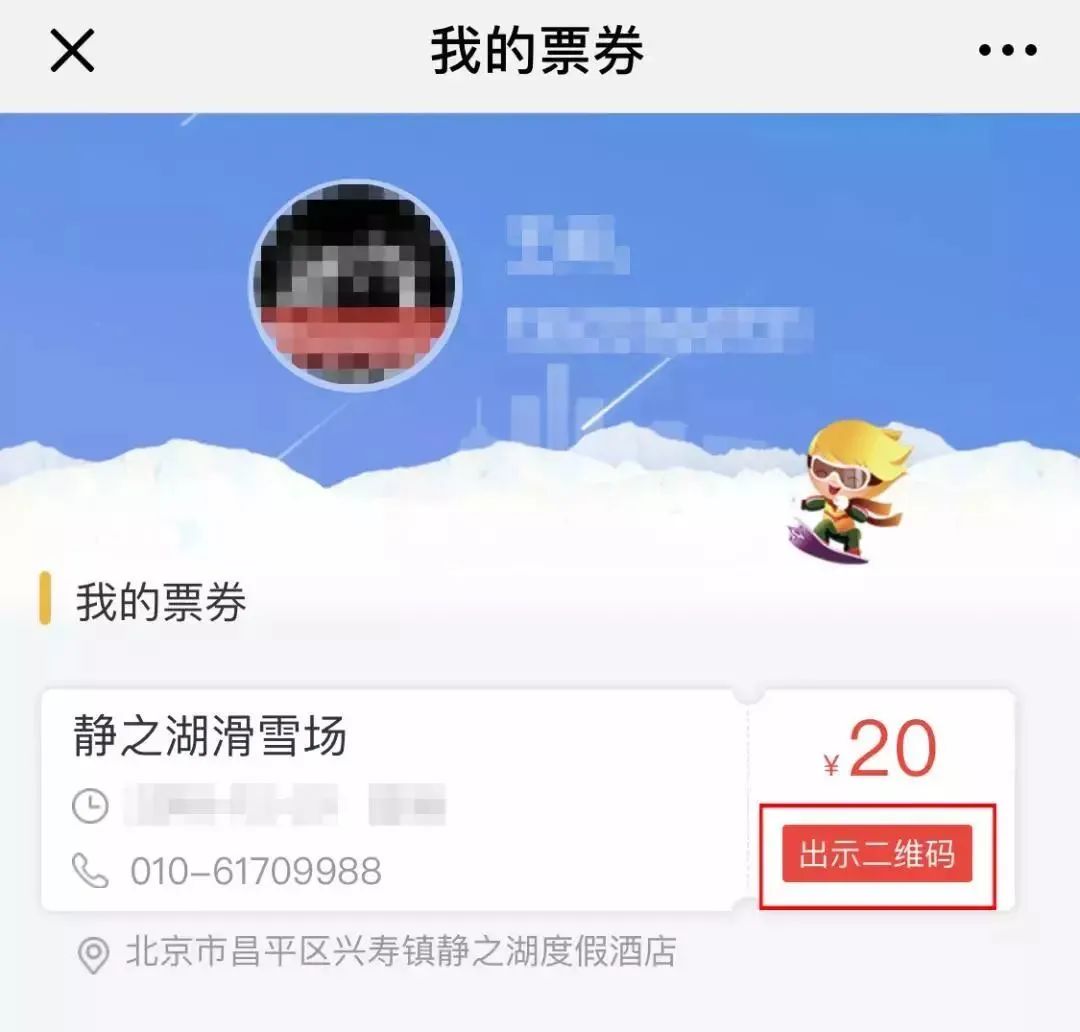Screen dimensions: 1080x1032
Task: Call 010-61709988 phone number
Action: click(x=255, y=871)
